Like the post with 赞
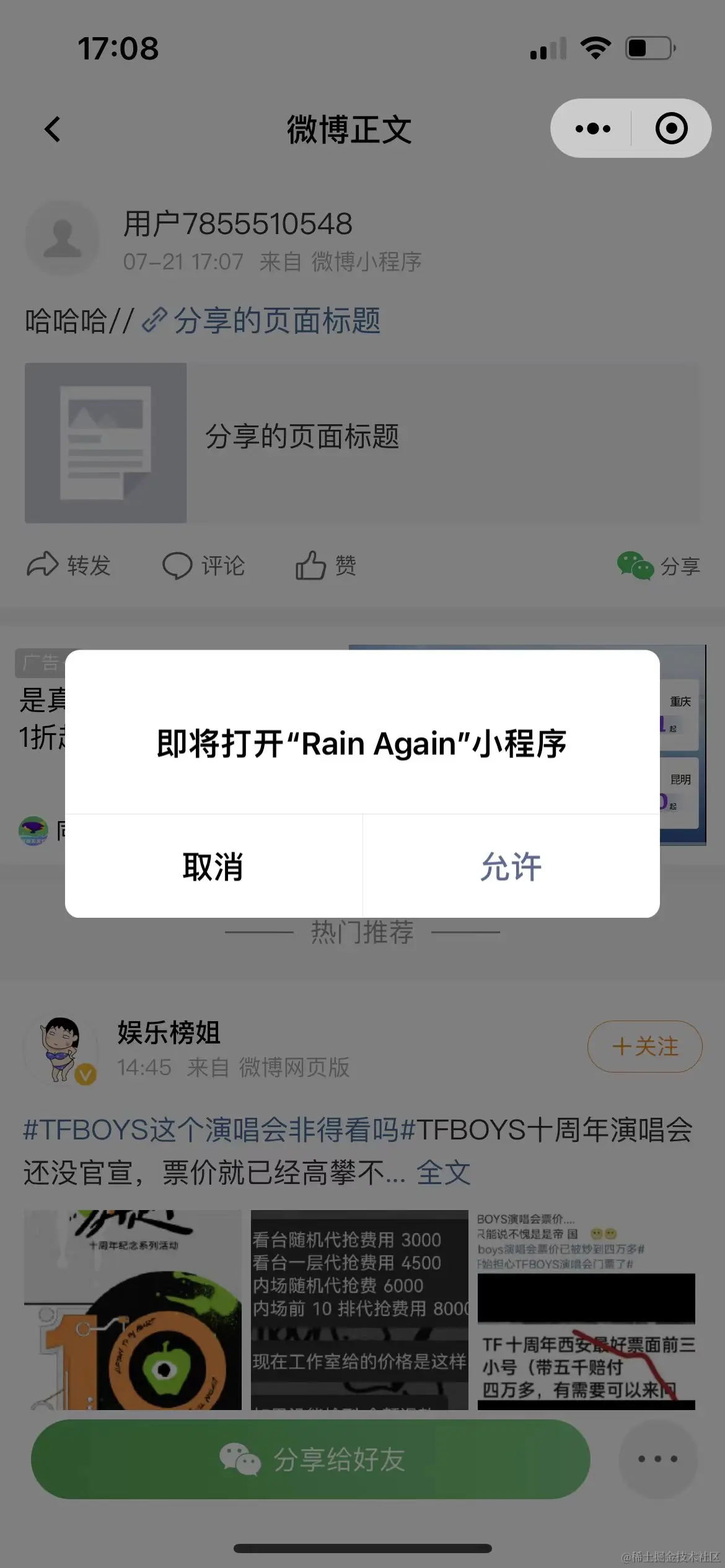The width and height of the screenshot is (725, 1568). click(326, 565)
